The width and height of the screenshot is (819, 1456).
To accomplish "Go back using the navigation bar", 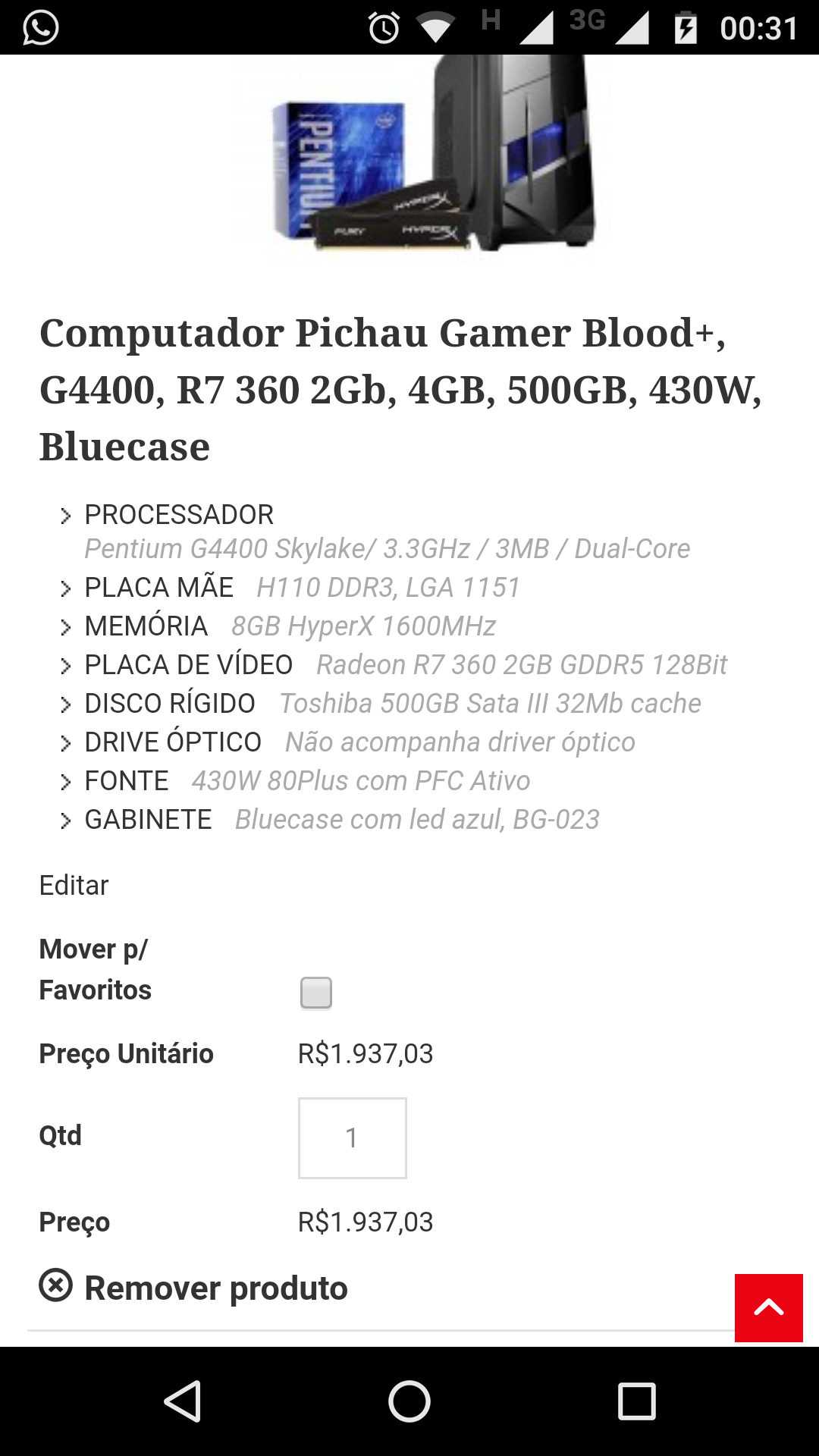I will point(183,1401).
